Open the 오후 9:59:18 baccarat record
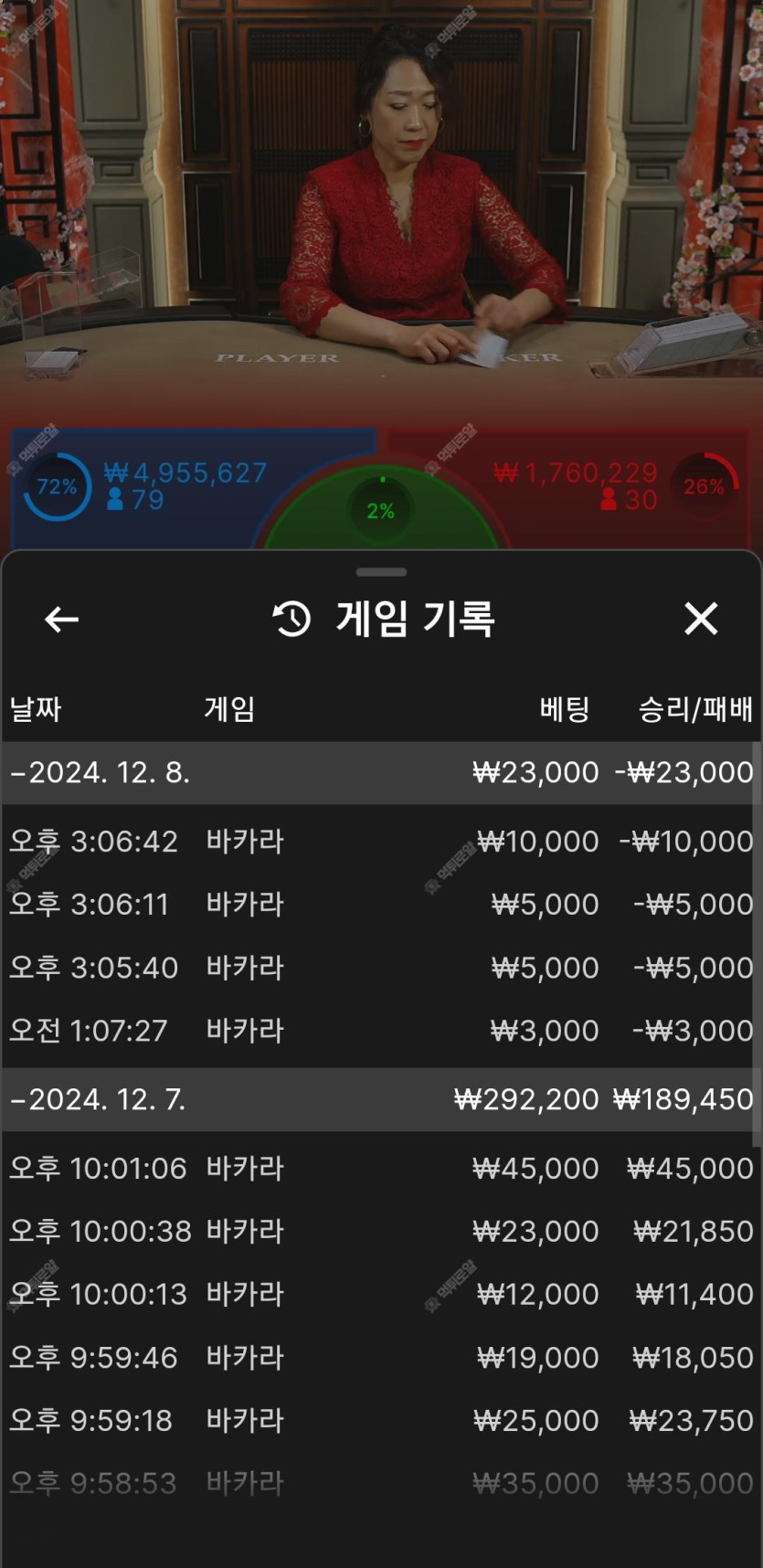The width and height of the screenshot is (763, 1568). (380, 1421)
